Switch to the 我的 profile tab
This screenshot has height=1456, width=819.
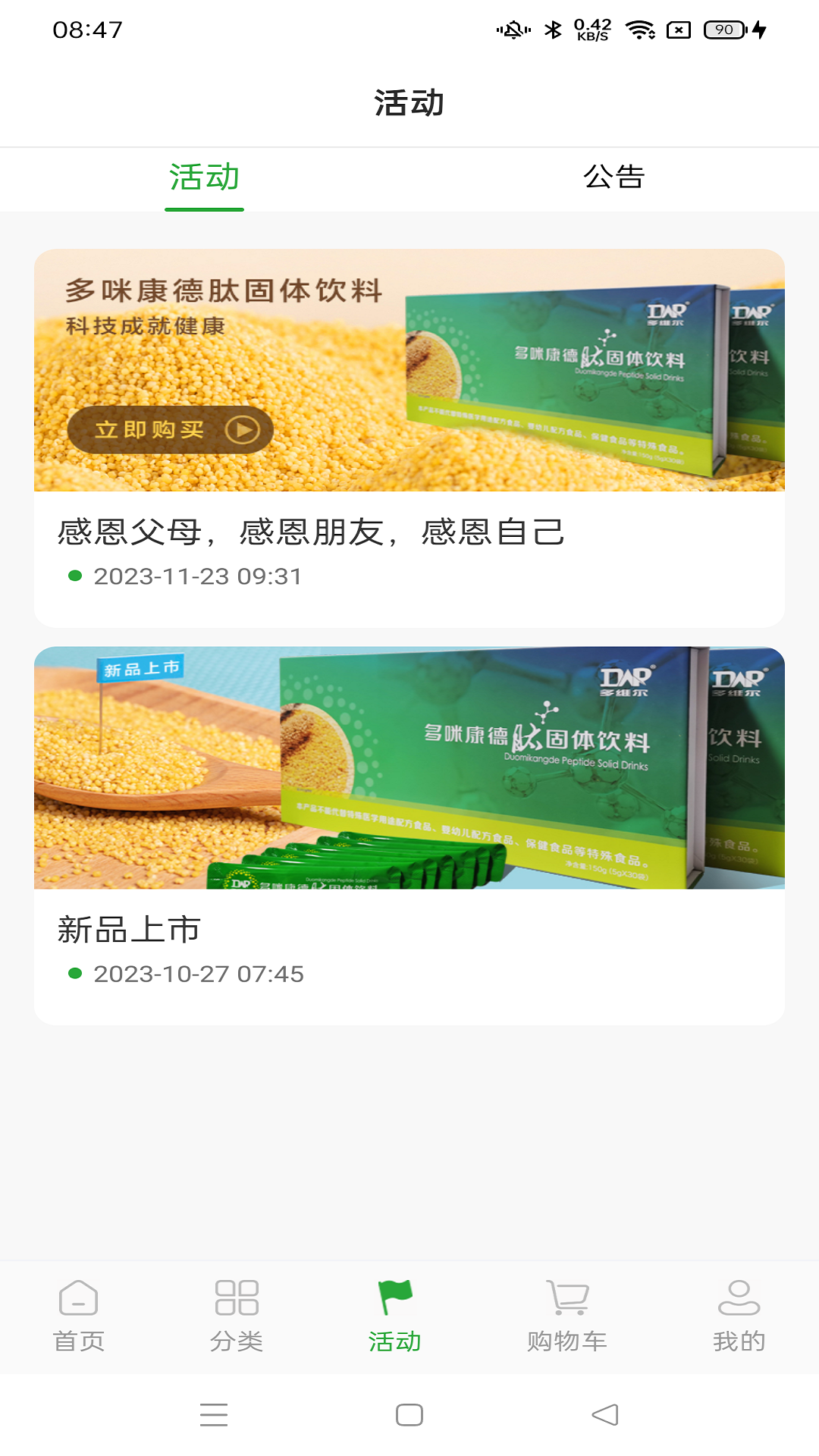tap(739, 1316)
